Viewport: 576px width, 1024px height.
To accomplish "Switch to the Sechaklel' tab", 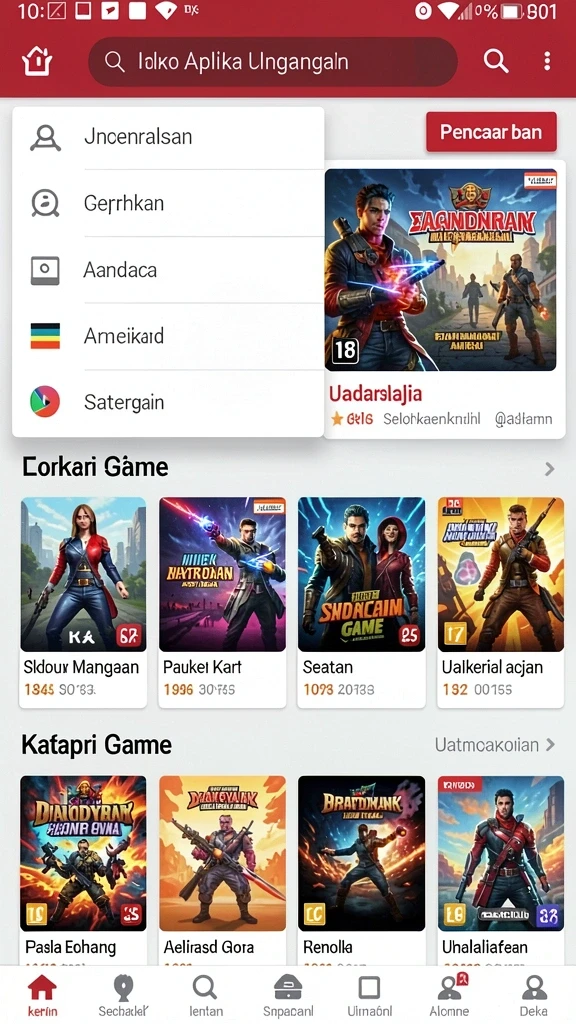I will [x=123, y=995].
